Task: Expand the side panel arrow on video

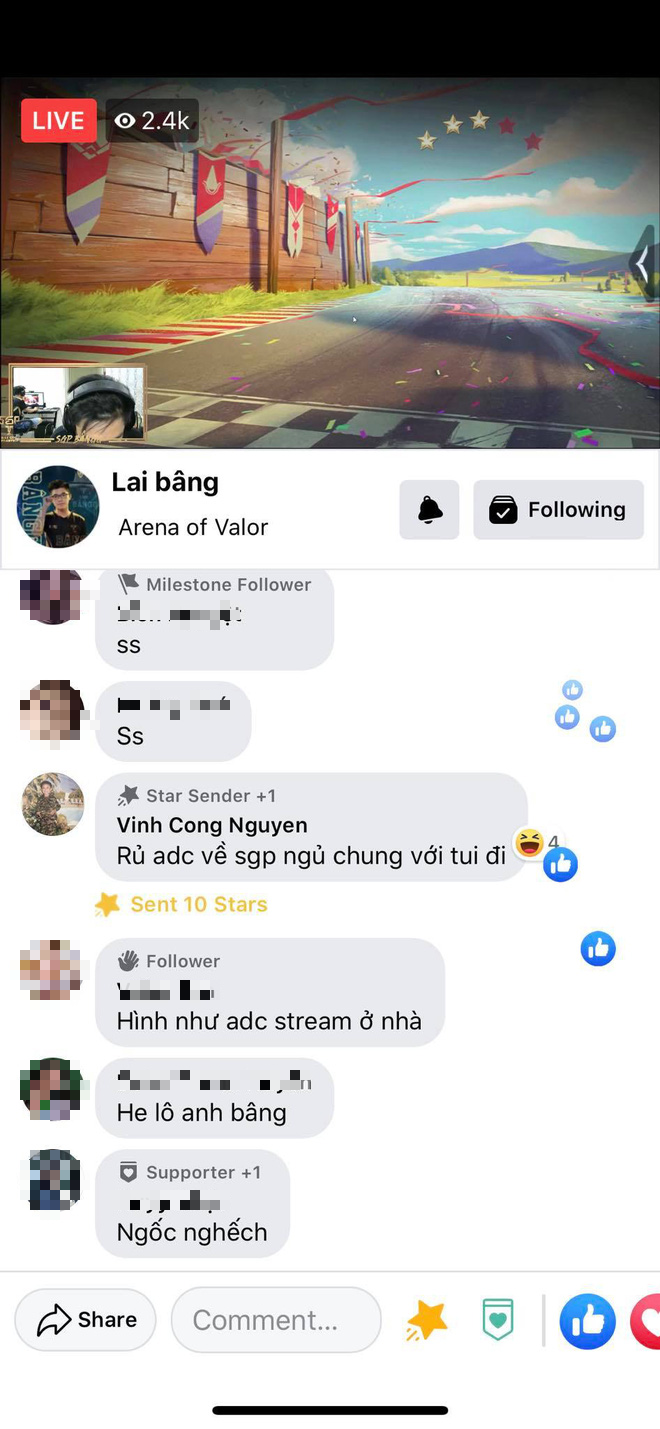Action: (x=643, y=265)
